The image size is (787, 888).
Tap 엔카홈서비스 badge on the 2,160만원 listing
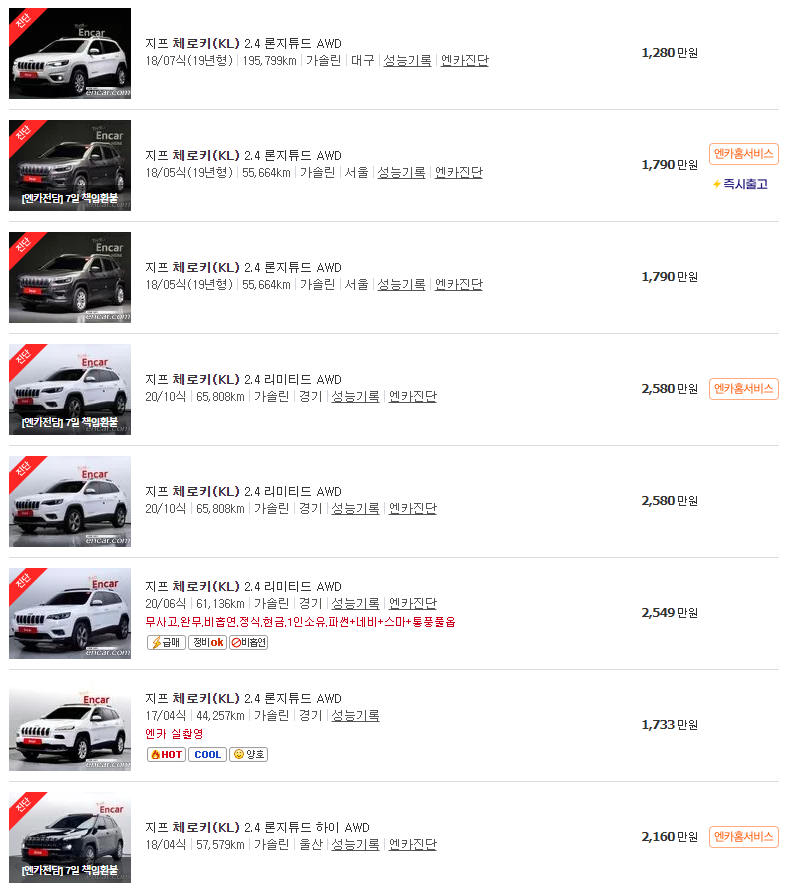(x=744, y=837)
